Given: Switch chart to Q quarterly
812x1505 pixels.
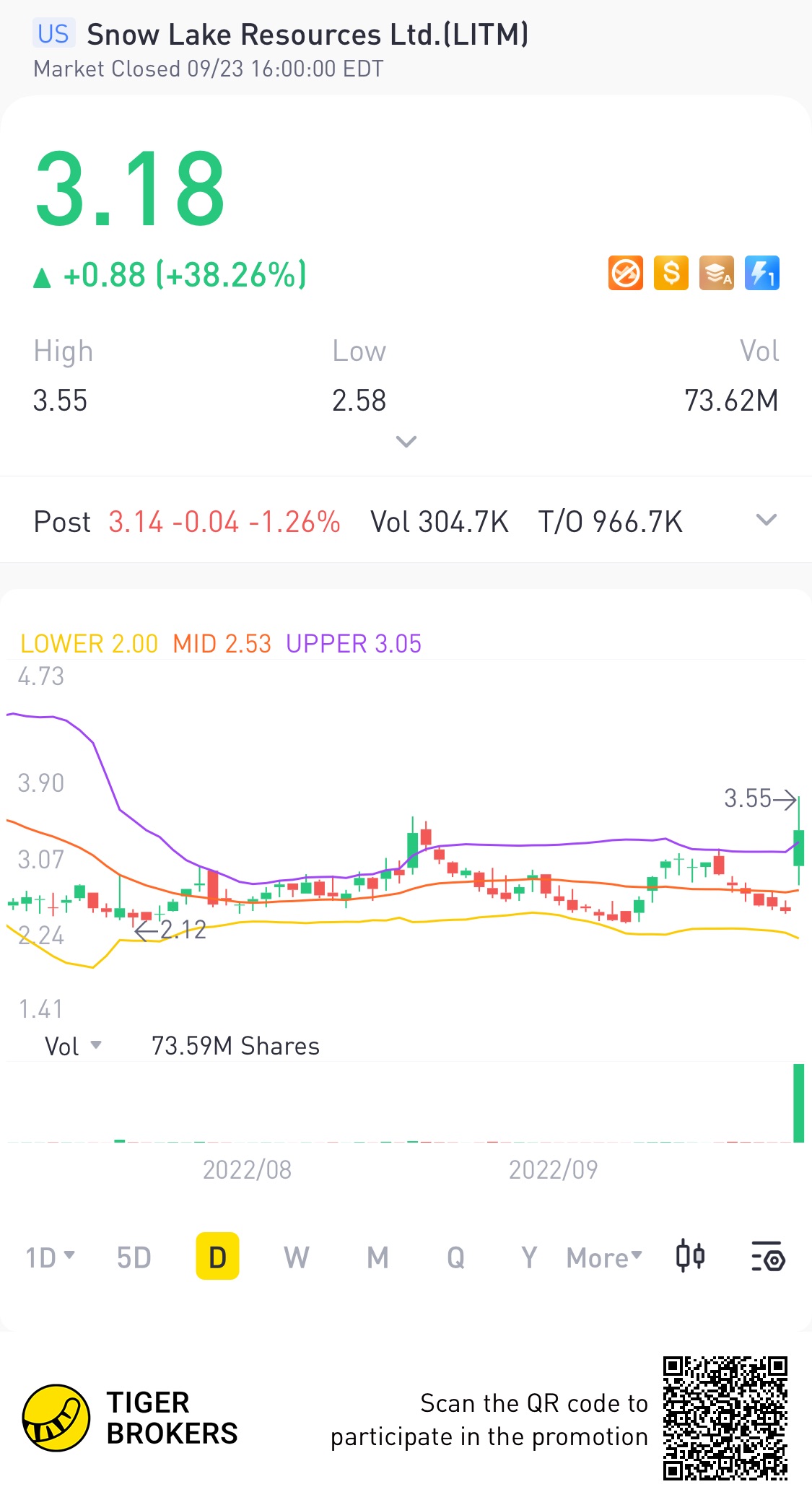Looking at the screenshot, I should 455,1257.
